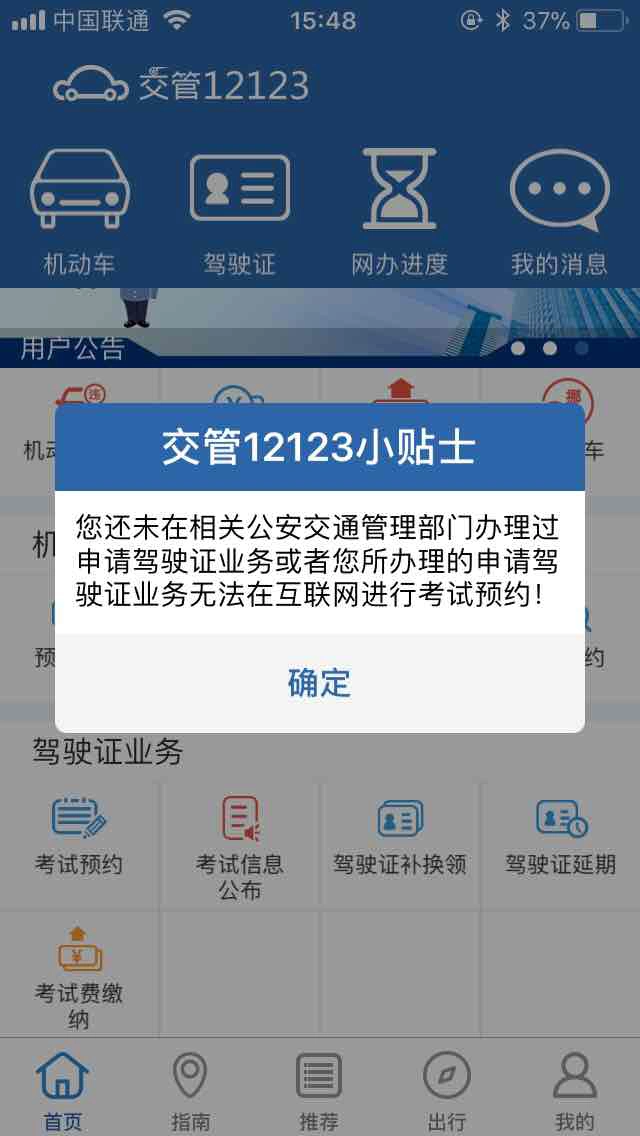Switch to the 指南 tab

pos(190,1090)
